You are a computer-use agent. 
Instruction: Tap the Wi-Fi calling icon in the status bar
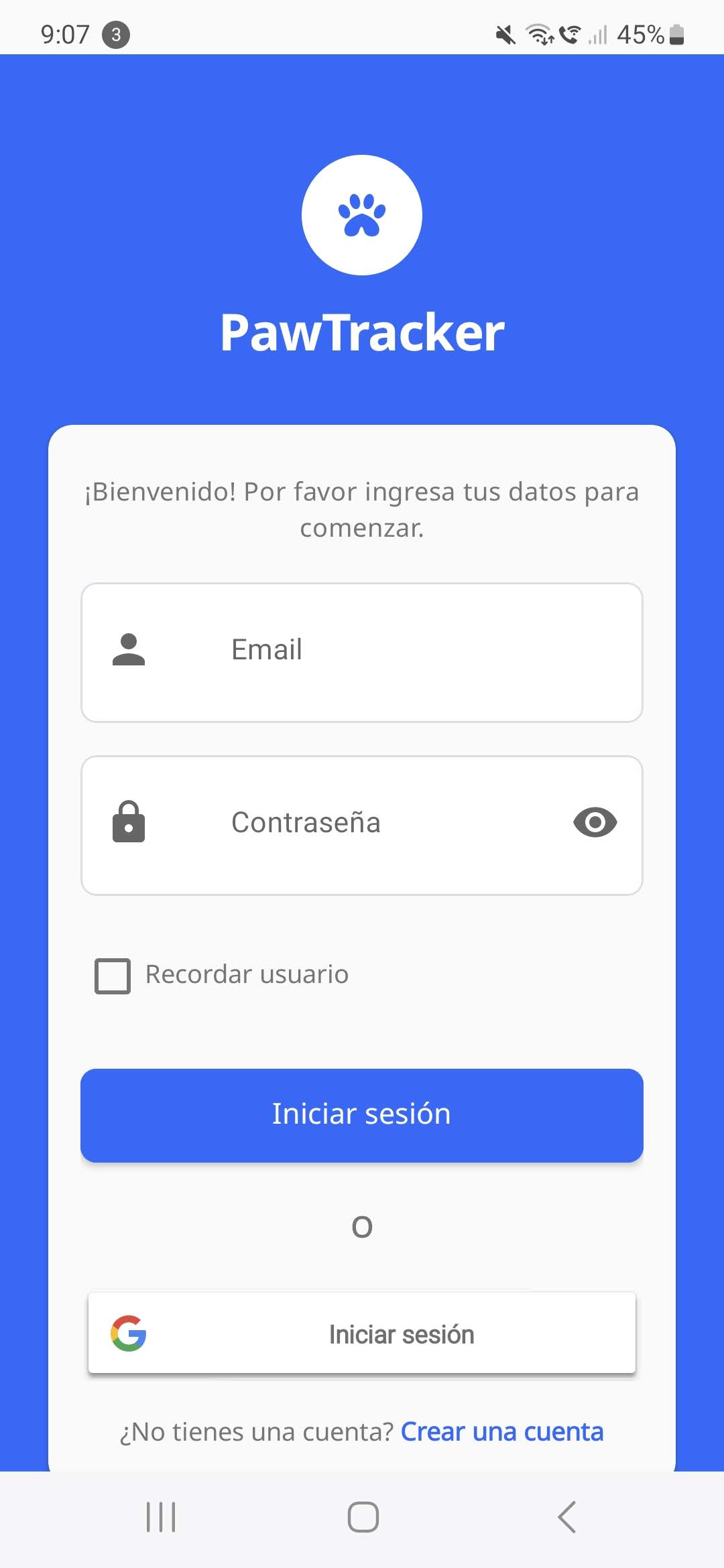tap(569, 32)
